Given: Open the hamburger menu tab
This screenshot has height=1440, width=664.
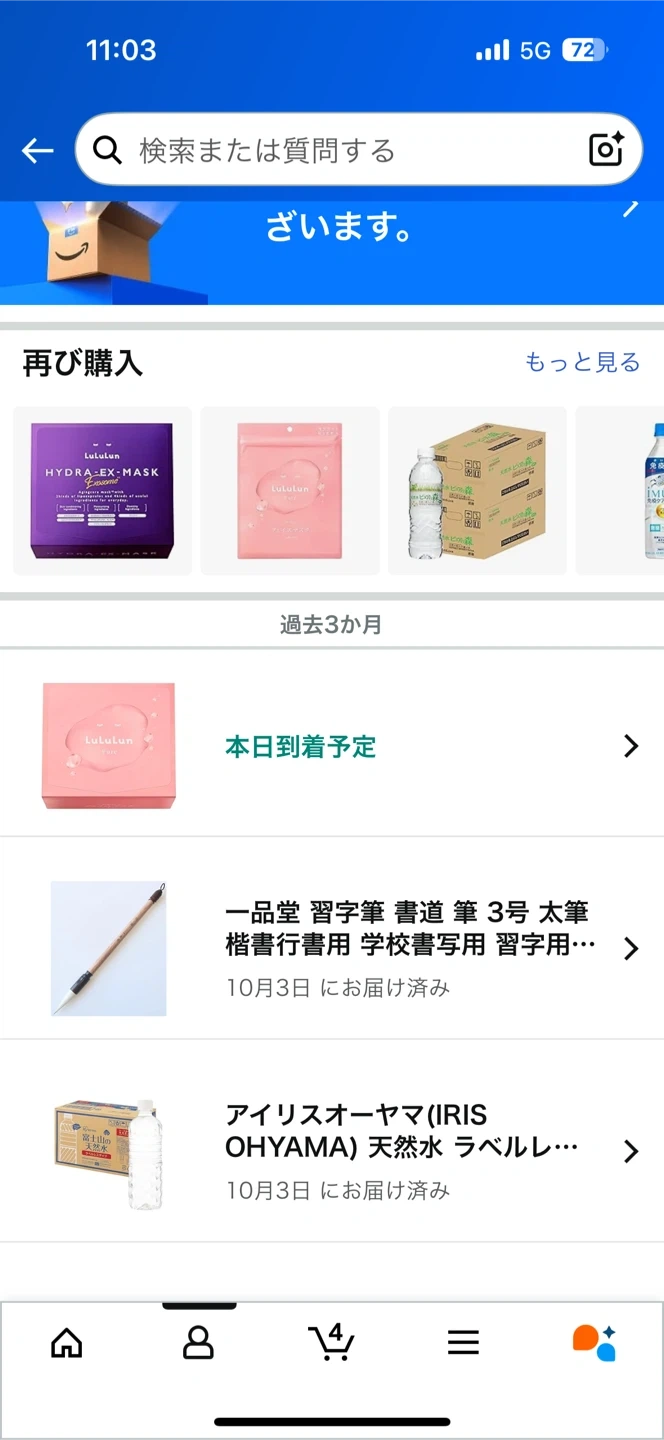Looking at the screenshot, I should click(463, 1342).
